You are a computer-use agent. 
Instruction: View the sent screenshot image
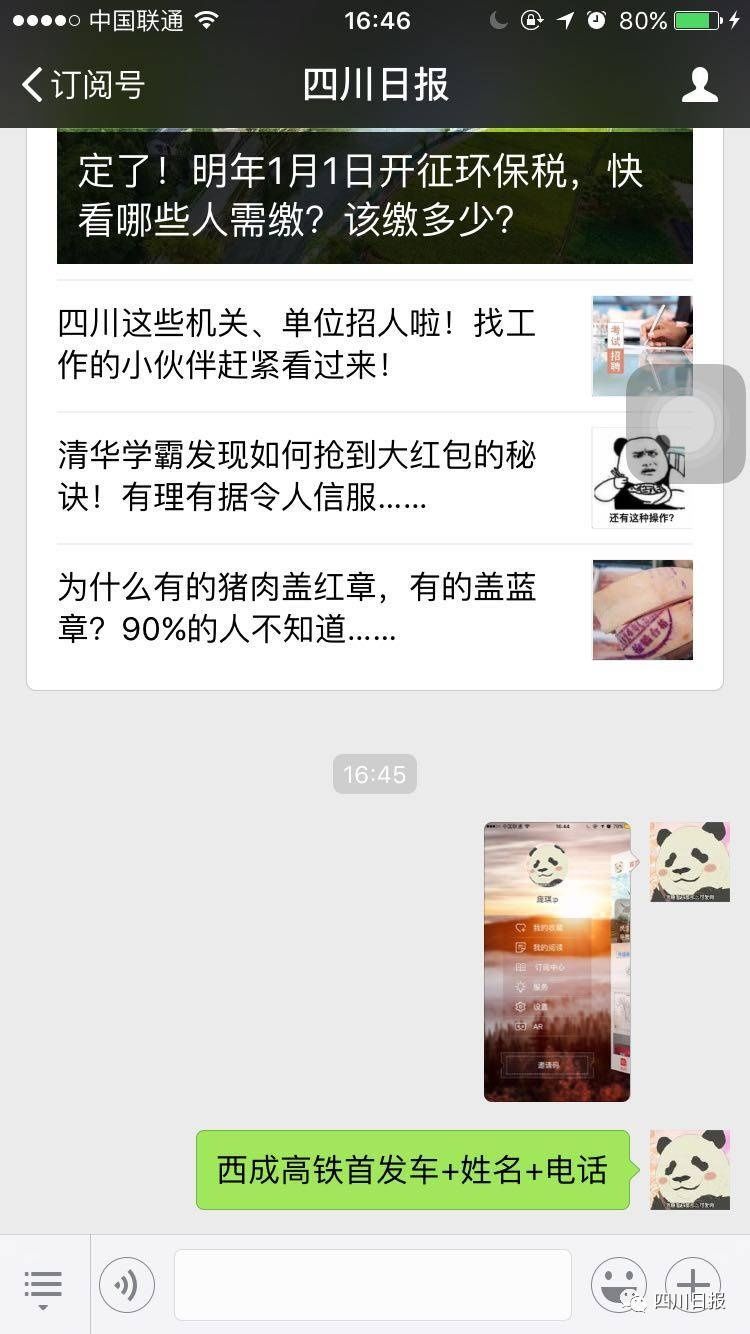pyautogui.click(x=558, y=962)
